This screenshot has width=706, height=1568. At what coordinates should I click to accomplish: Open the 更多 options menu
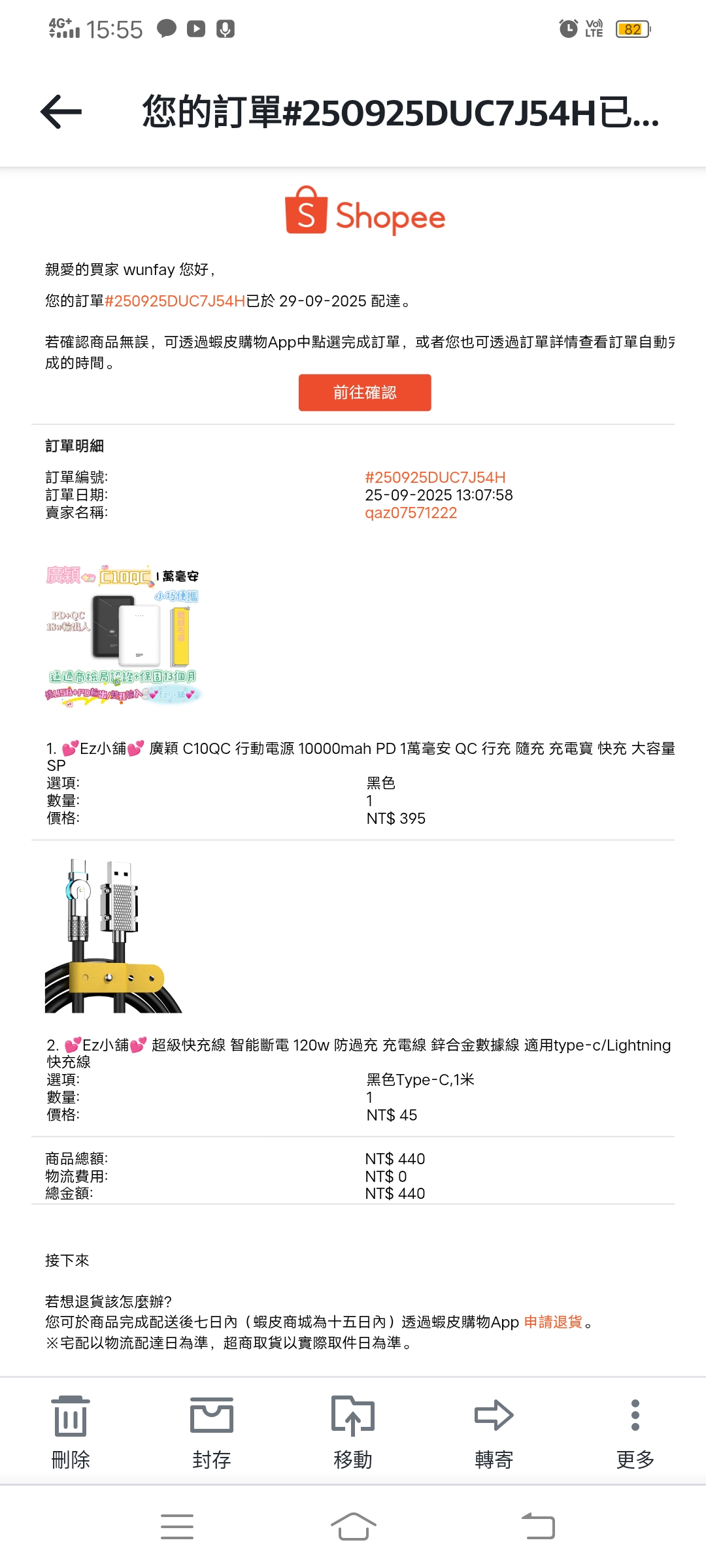click(x=635, y=1431)
